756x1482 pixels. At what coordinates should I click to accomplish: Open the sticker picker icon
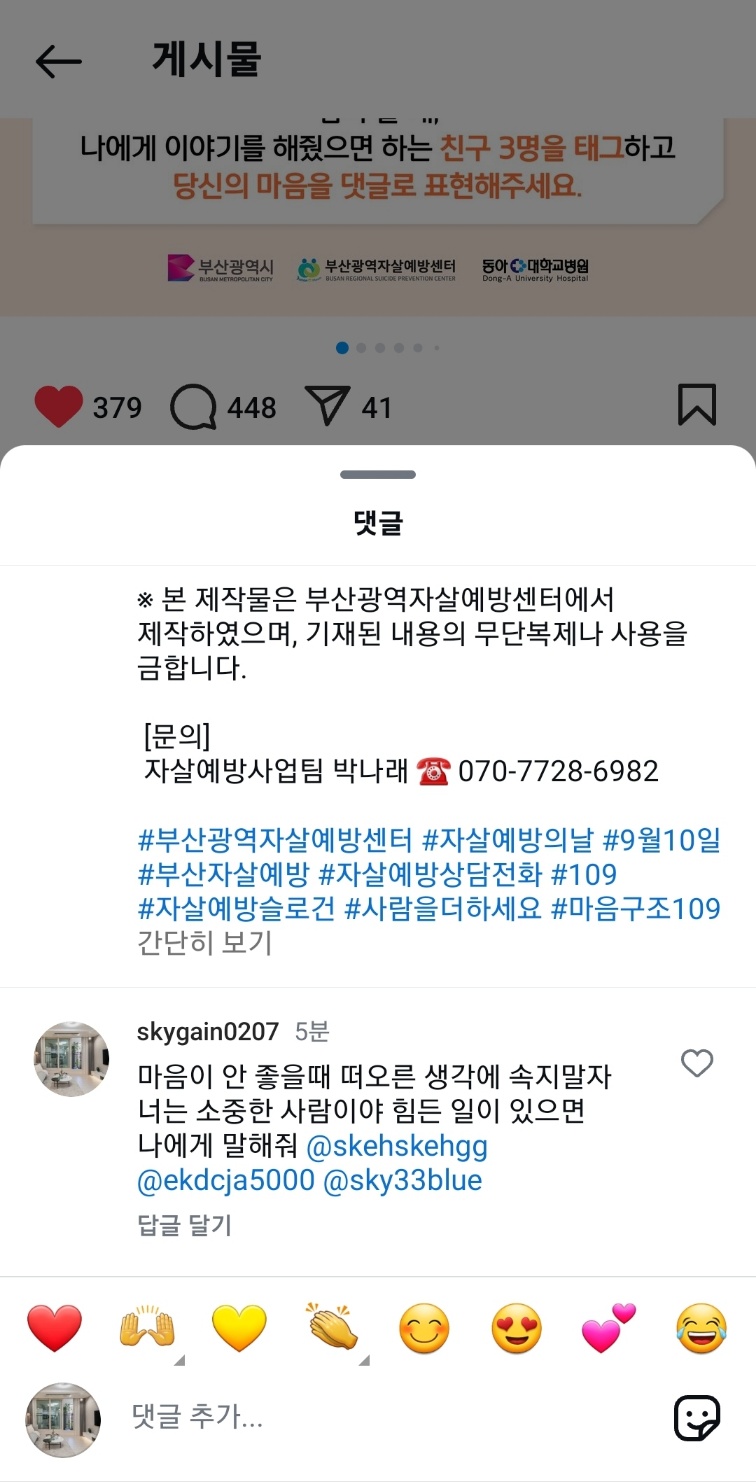click(x=696, y=1417)
